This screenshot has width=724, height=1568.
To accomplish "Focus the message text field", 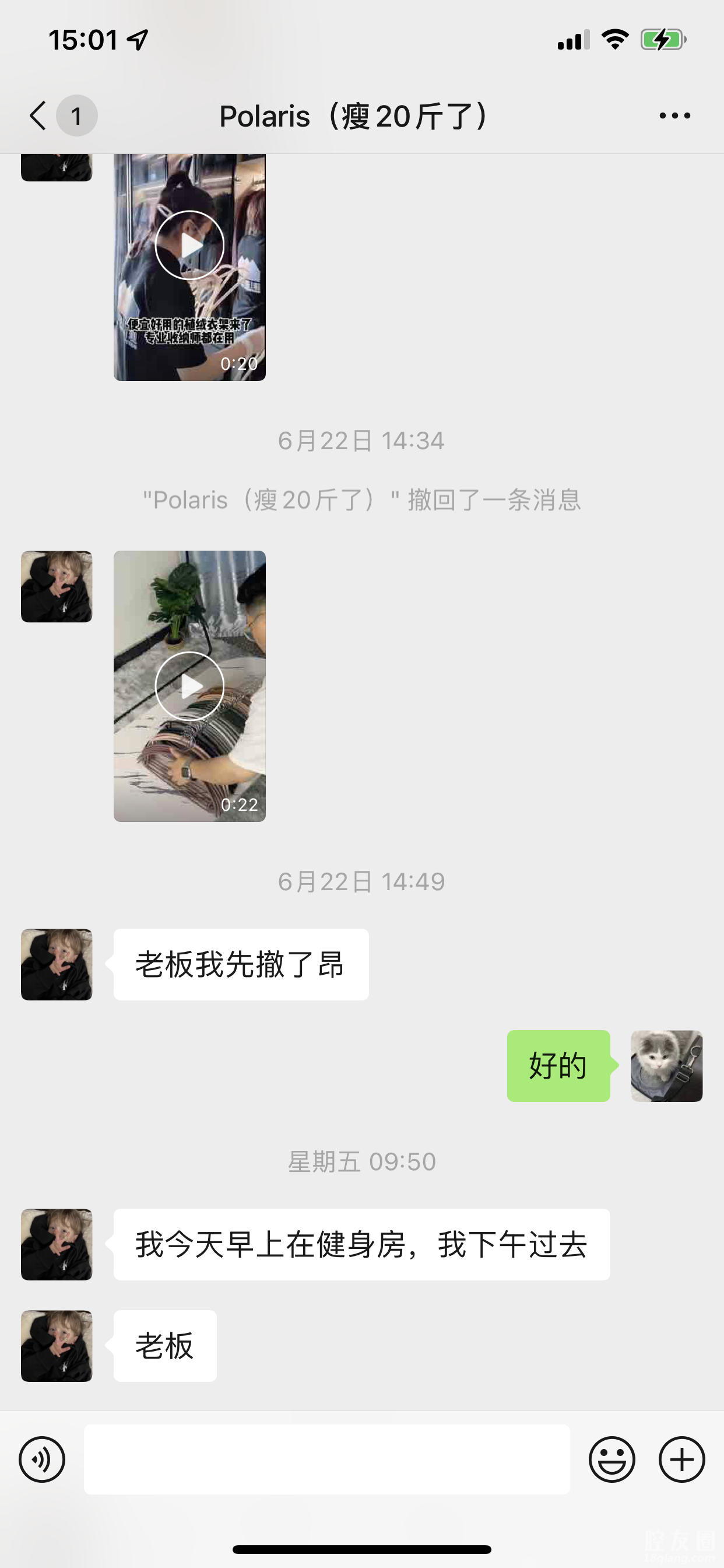I will (x=326, y=1459).
